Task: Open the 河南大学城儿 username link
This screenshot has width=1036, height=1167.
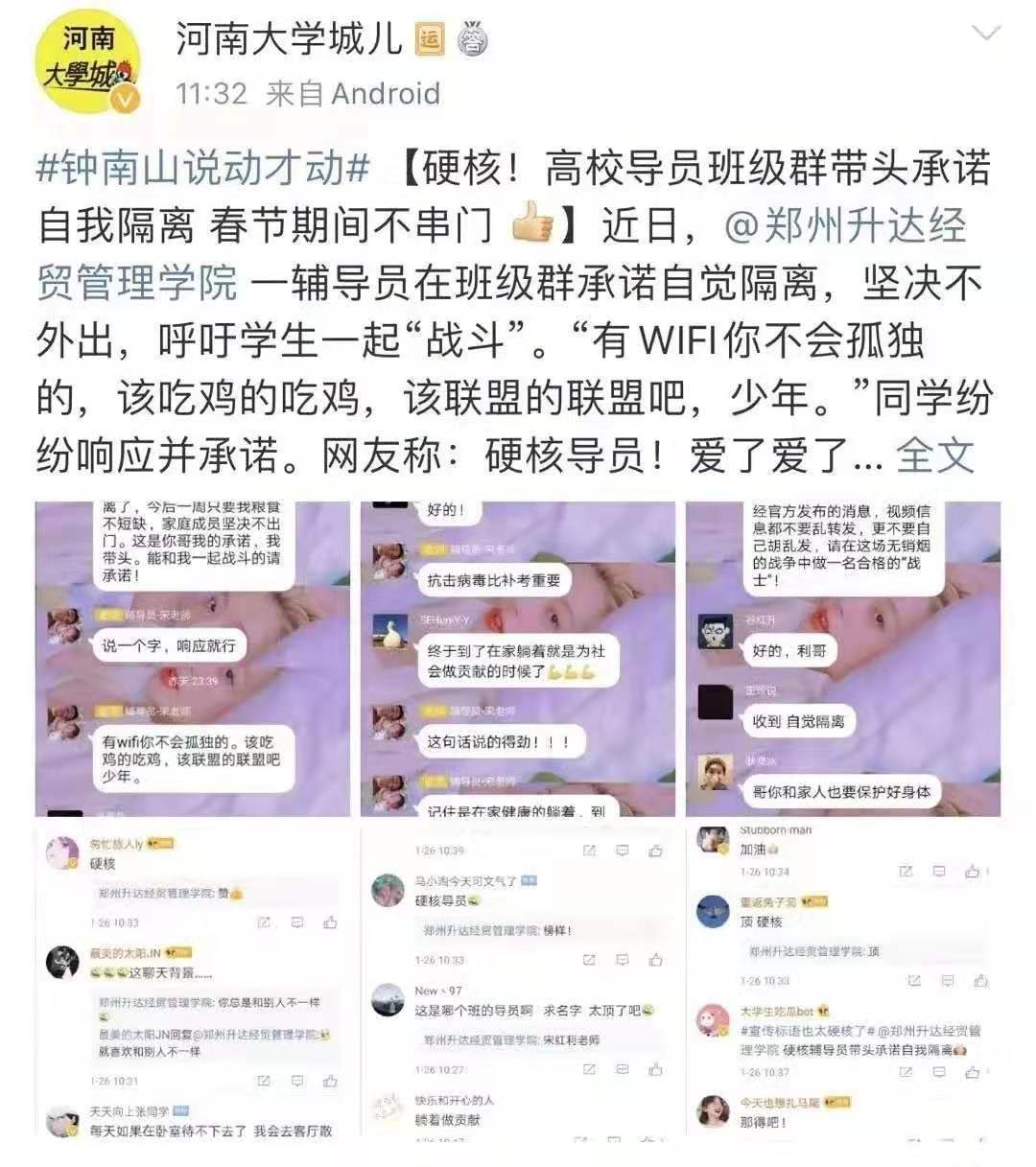Action: coord(288,39)
